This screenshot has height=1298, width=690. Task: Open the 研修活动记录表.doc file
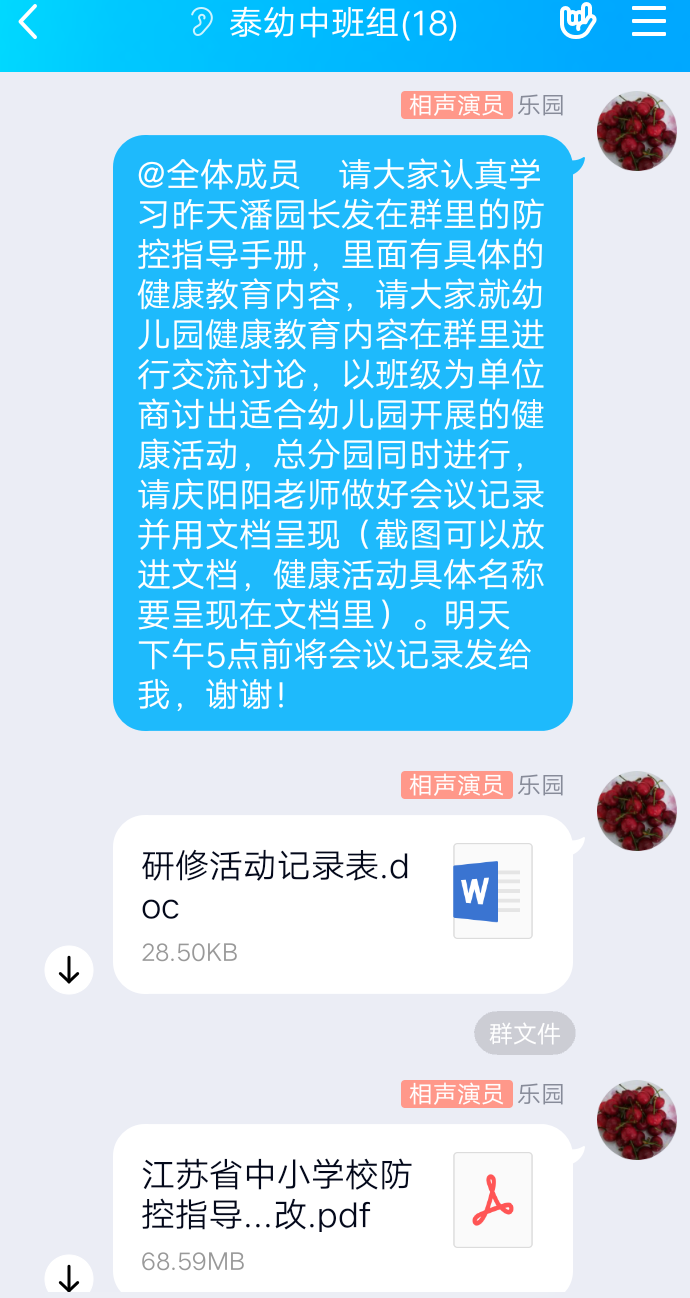(342, 903)
